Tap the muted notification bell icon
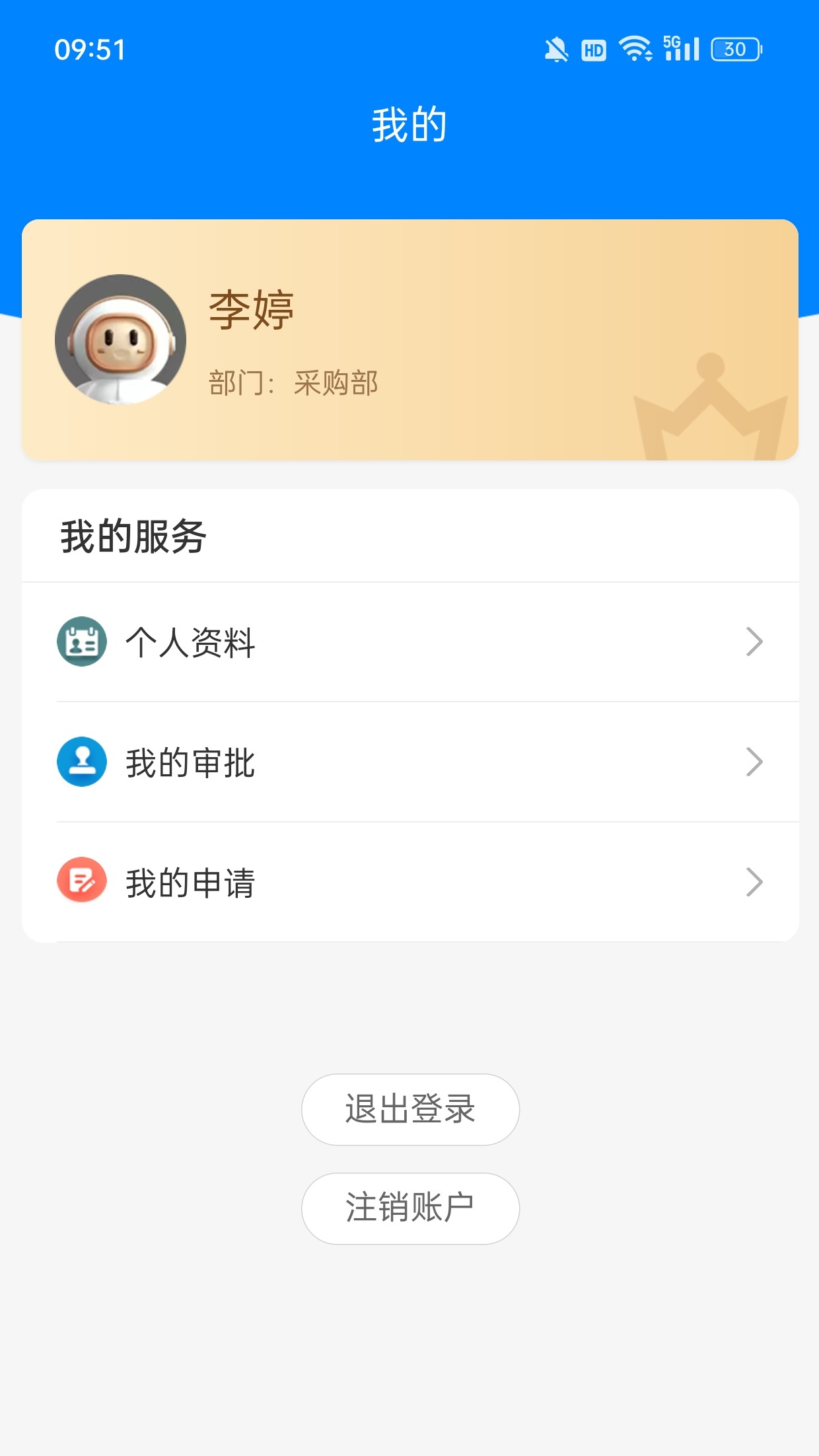Viewport: 819px width, 1456px height. 555,50
